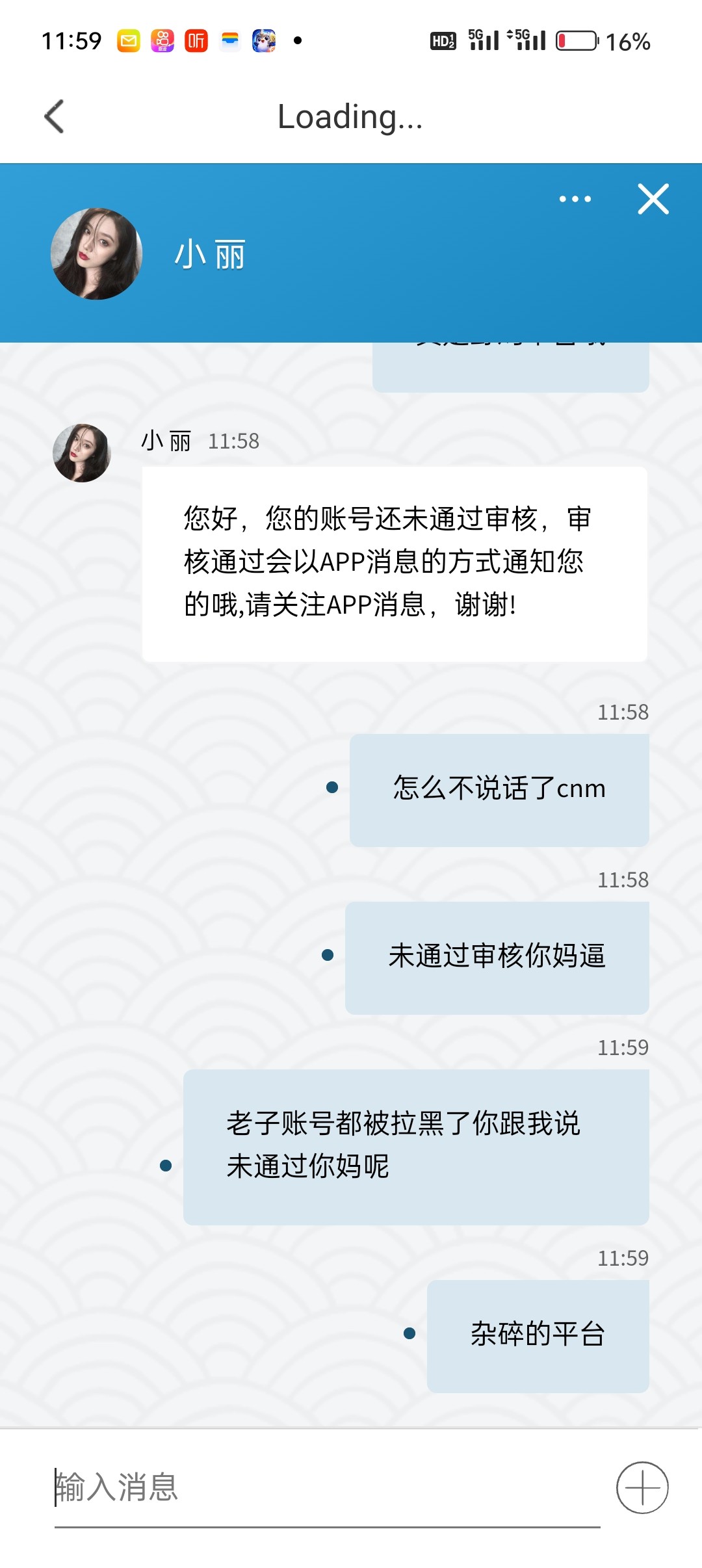Tap the game notification icon in status bar

point(262,40)
